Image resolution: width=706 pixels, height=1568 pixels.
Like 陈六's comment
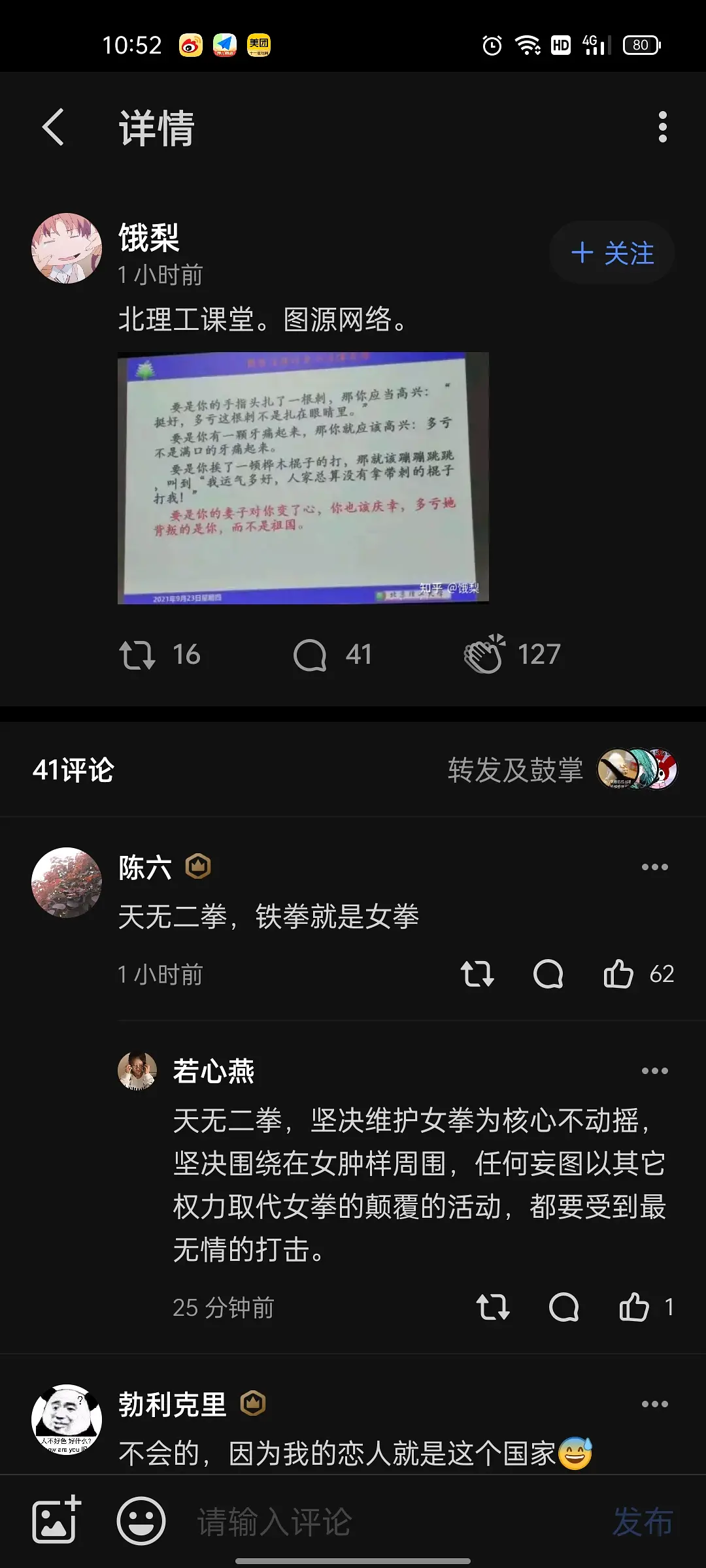[x=618, y=974]
